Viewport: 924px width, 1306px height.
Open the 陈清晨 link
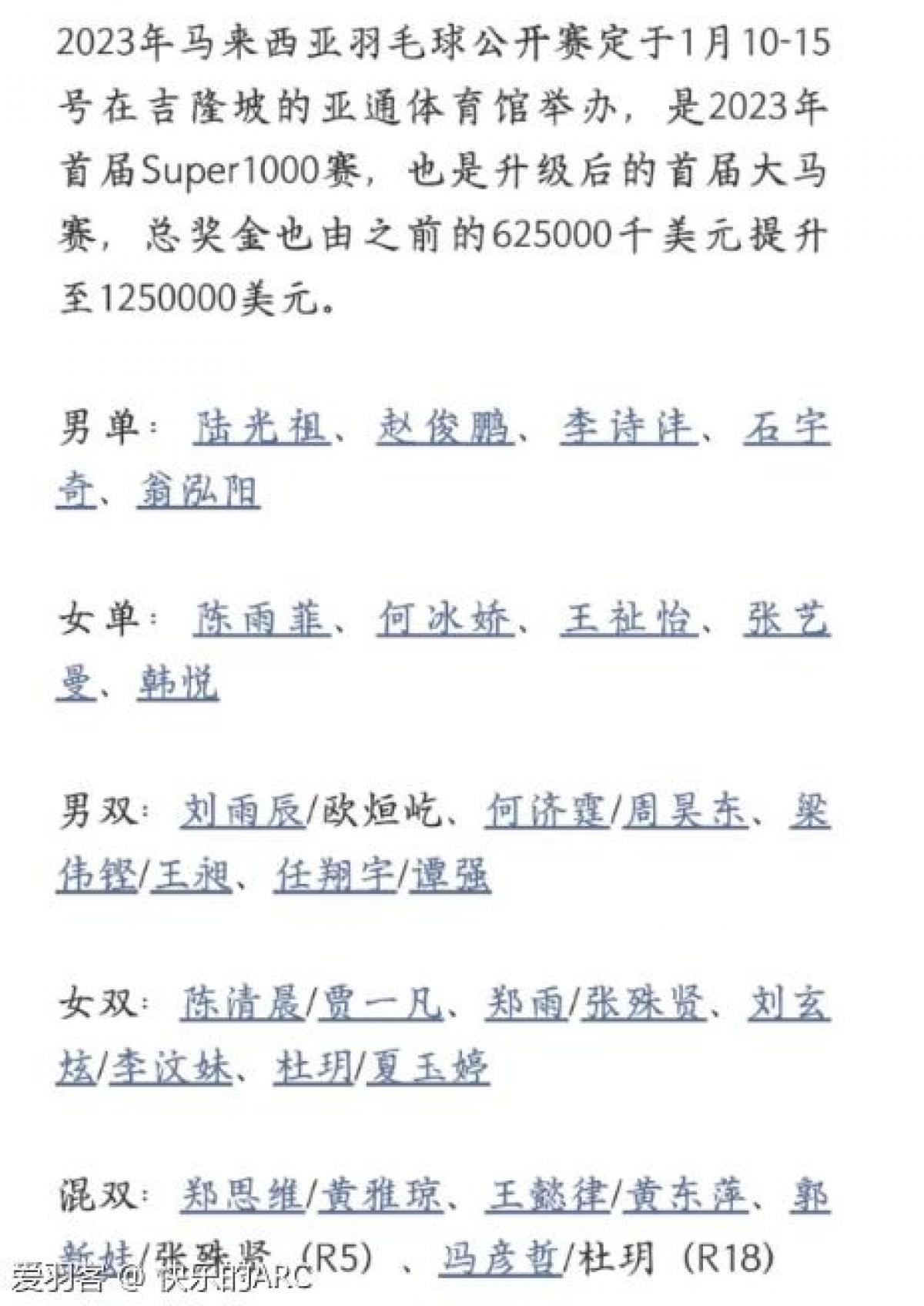[x=242, y=1003]
